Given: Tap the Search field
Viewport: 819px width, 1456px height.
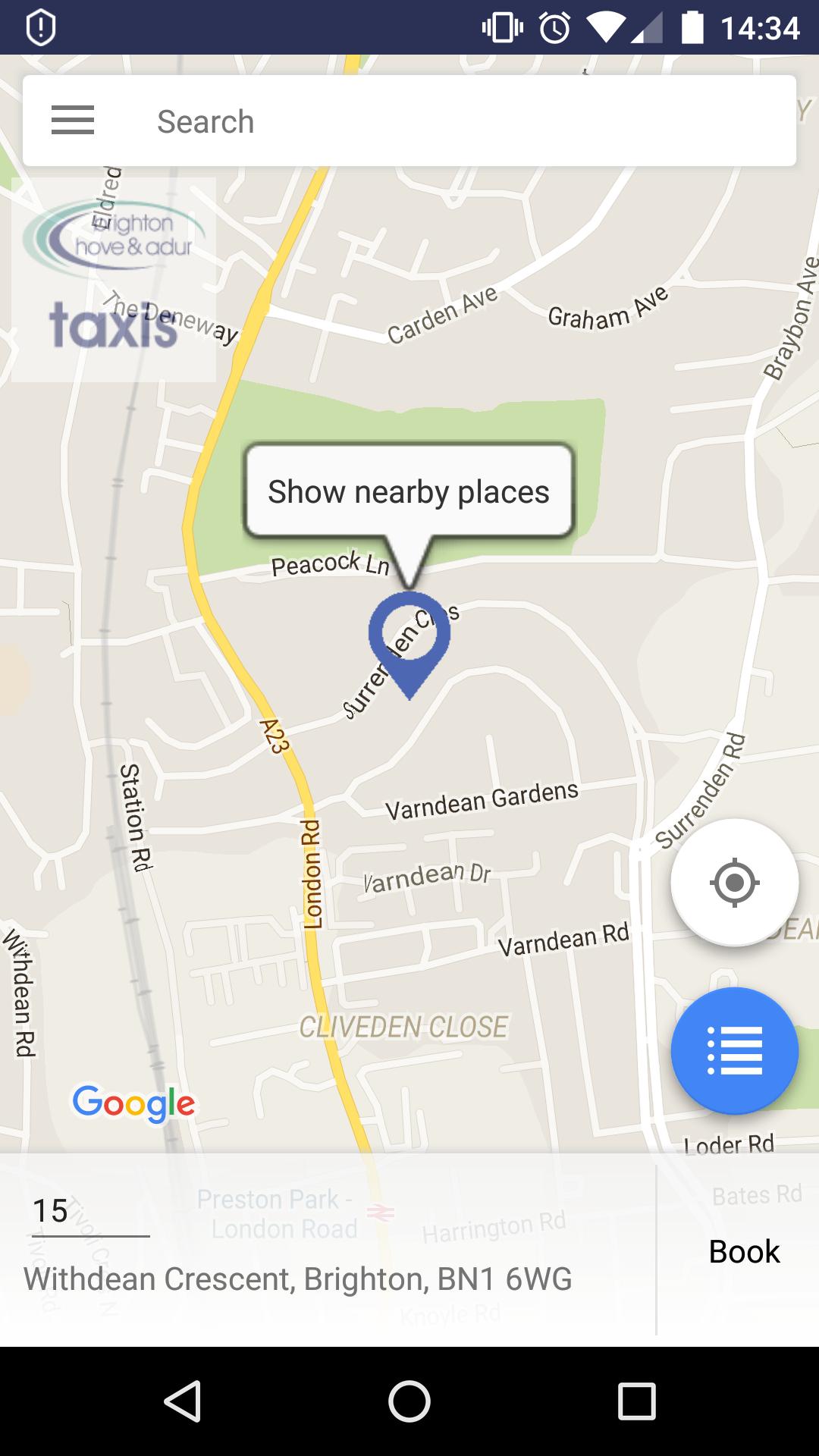Looking at the screenshot, I should (455, 121).
